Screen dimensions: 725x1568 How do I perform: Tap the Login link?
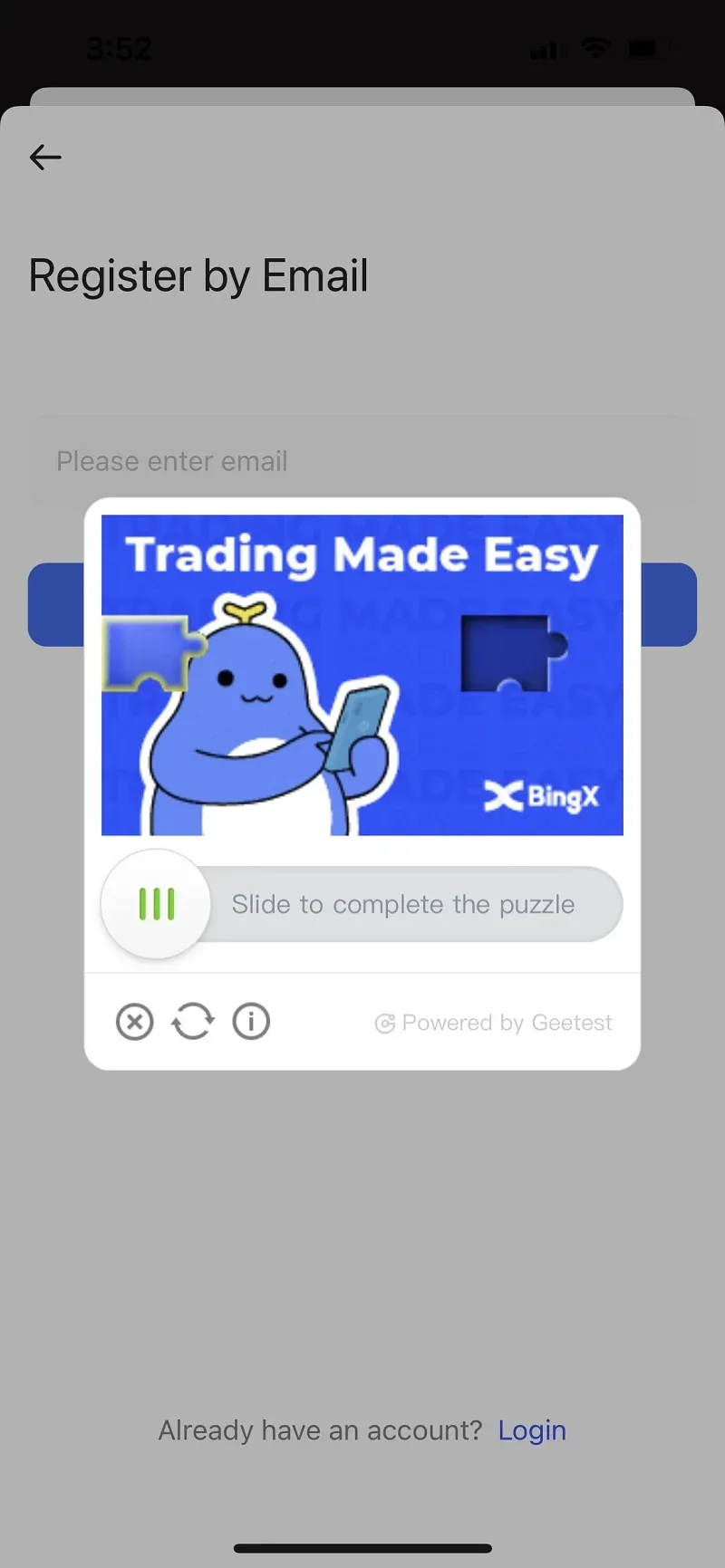click(x=532, y=1430)
